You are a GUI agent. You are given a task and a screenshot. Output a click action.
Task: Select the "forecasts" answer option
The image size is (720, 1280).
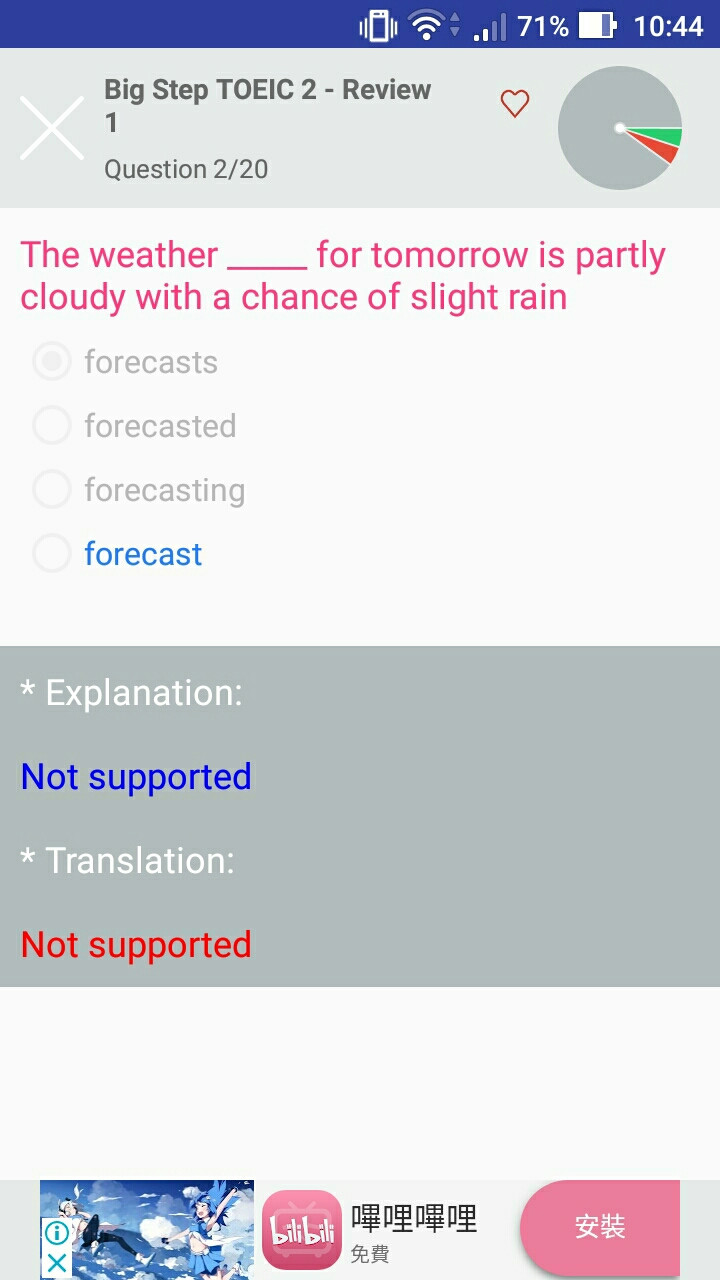coord(126,362)
